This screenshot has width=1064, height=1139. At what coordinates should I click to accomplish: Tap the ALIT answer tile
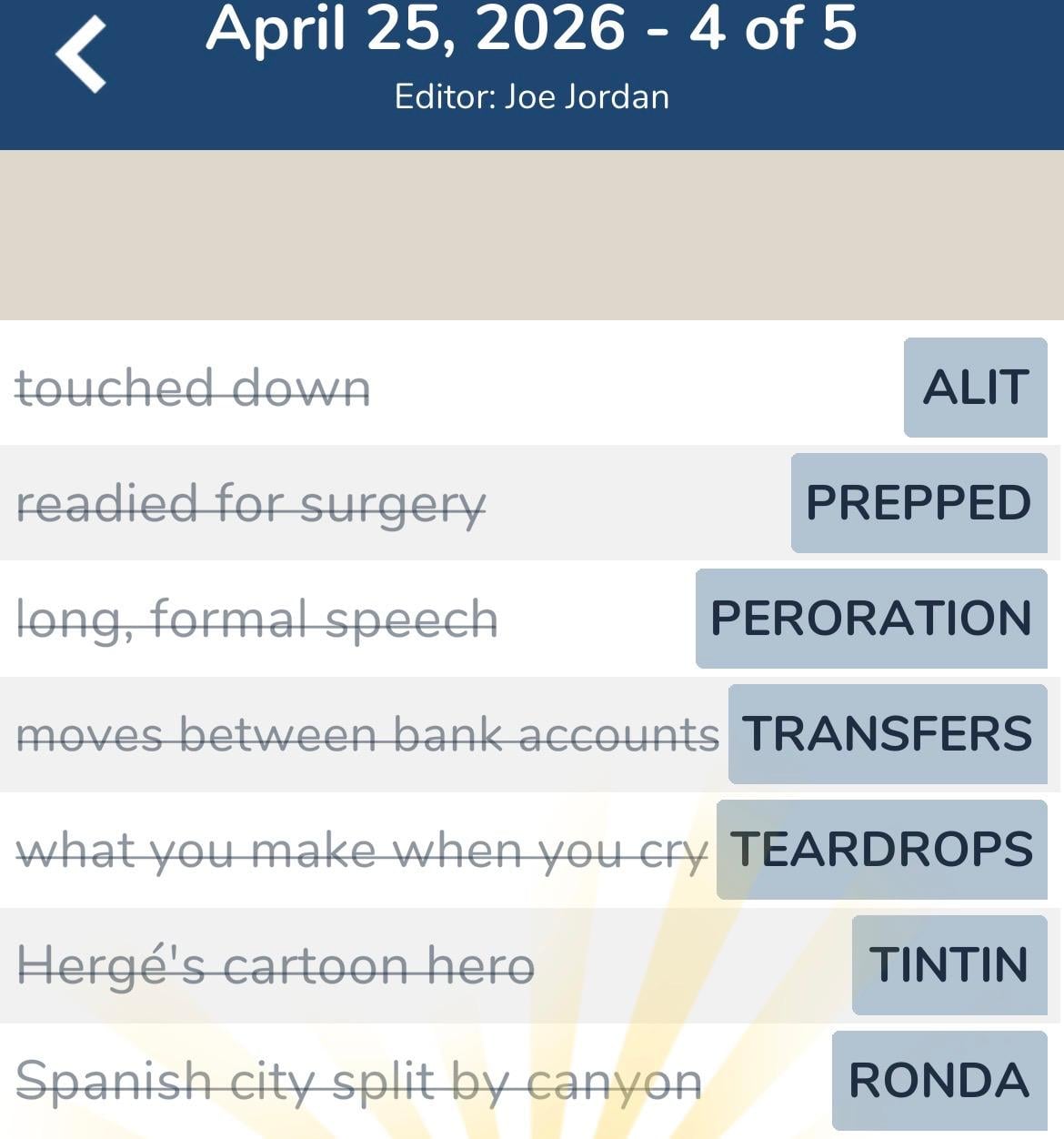click(x=975, y=388)
